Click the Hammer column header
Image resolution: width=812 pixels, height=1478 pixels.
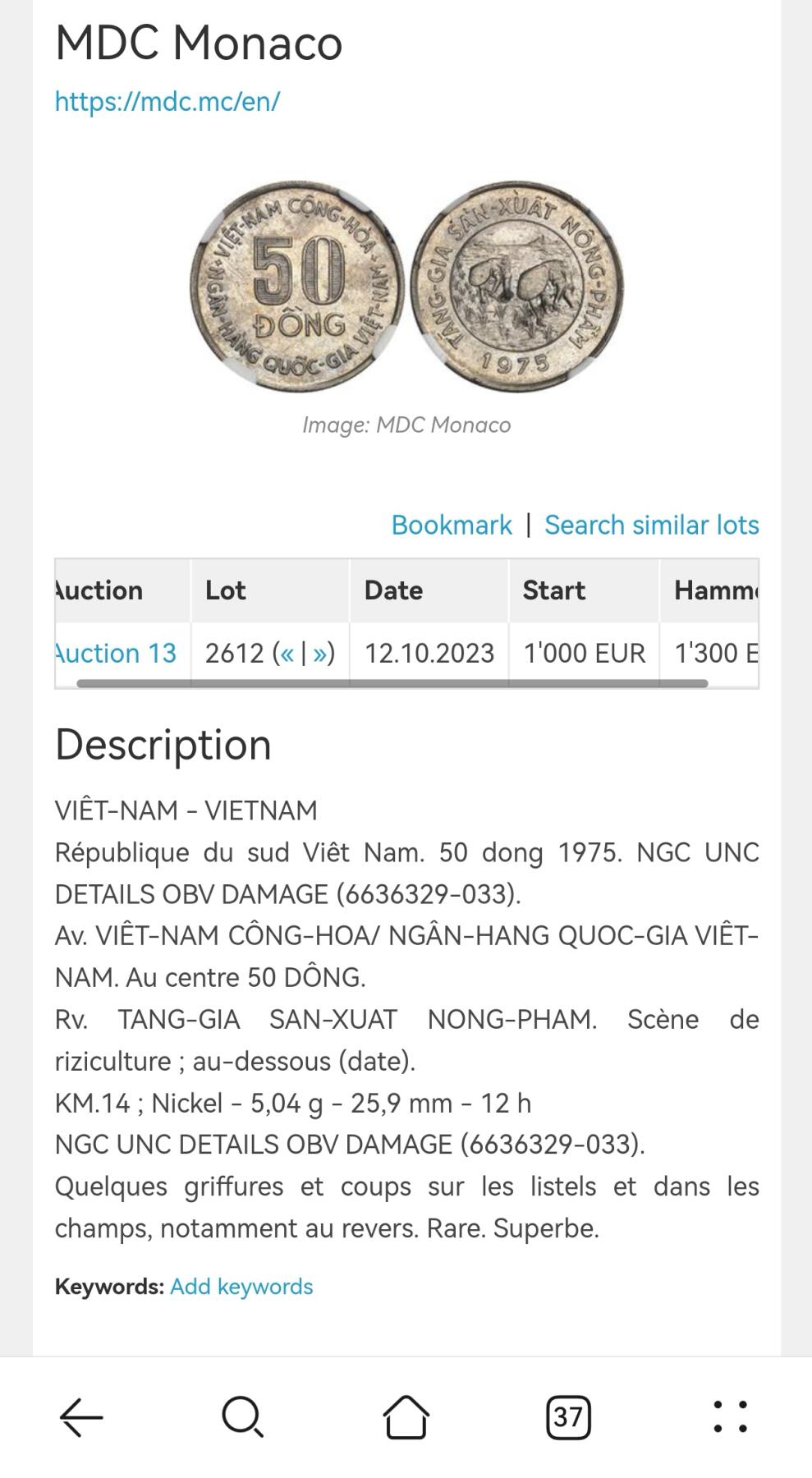pos(714,590)
